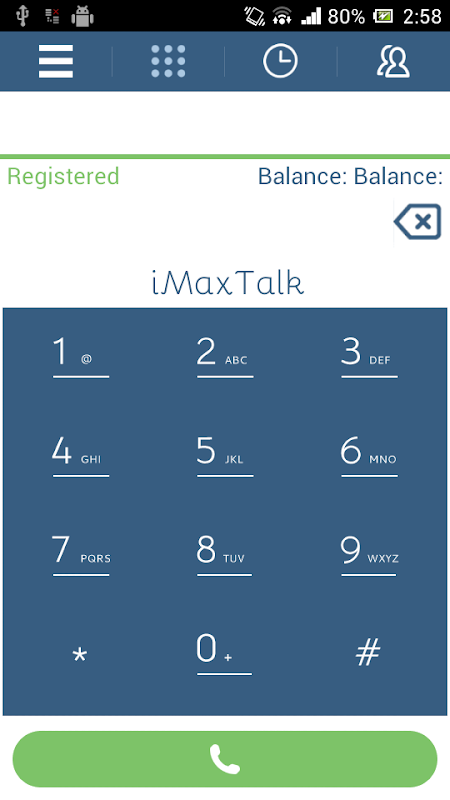Enter the hash symbol
450x800 pixels.
(368, 652)
